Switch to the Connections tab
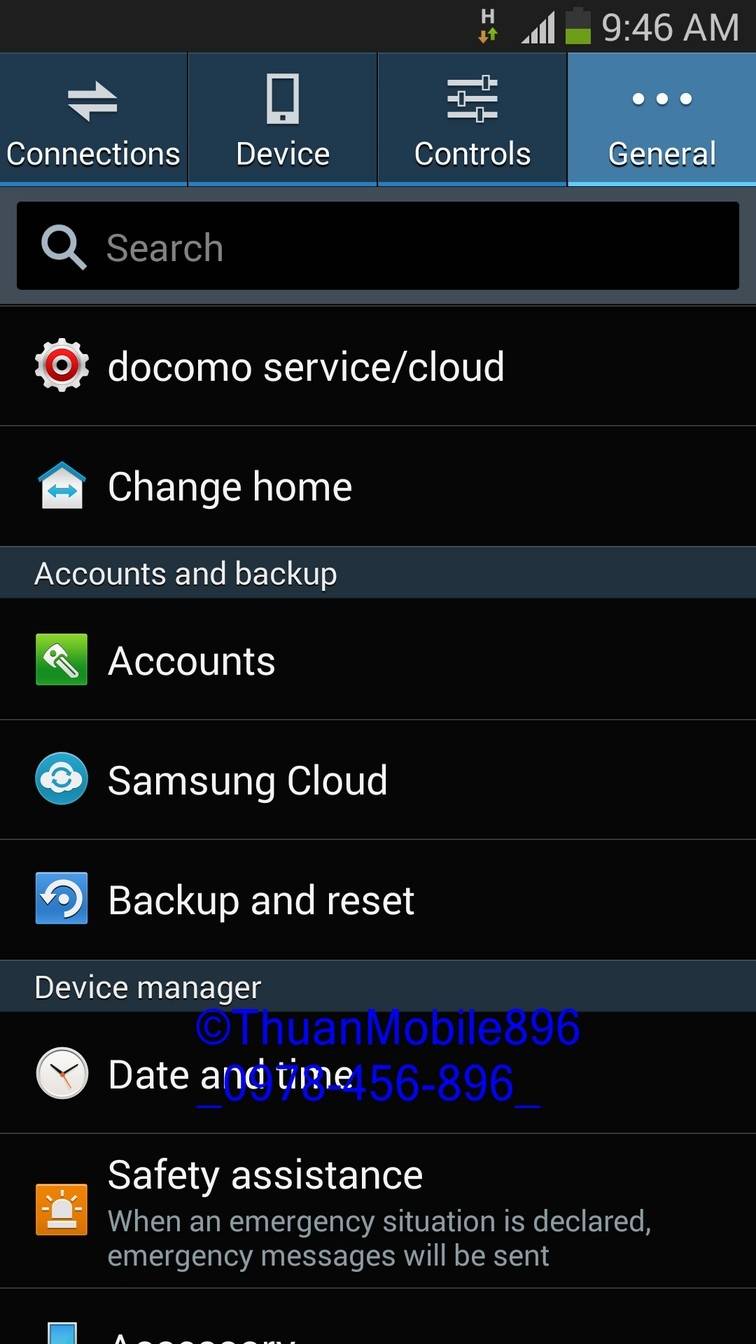Viewport: 756px width, 1344px height. tap(93, 121)
